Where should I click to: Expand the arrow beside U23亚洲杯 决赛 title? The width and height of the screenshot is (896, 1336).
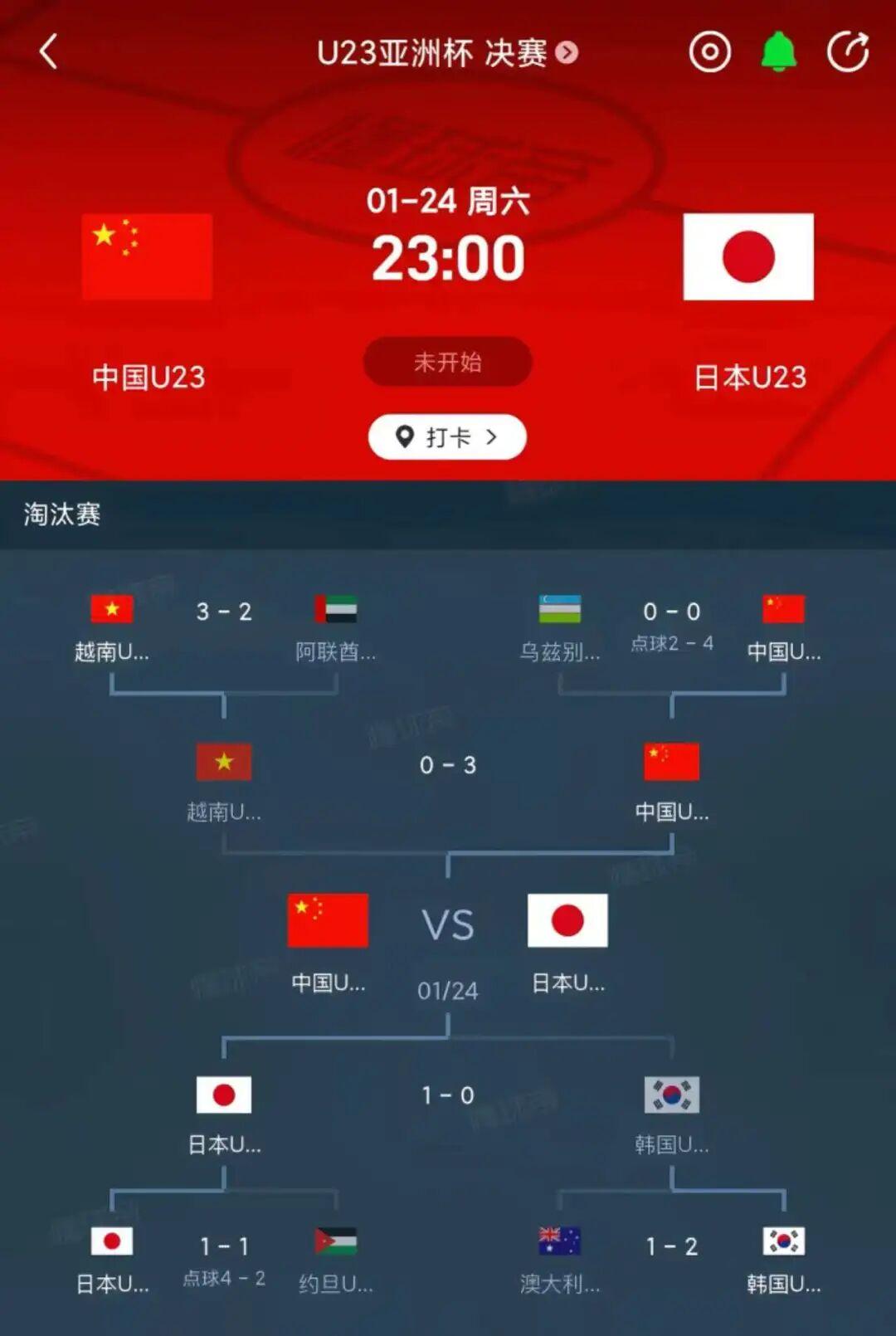(x=567, y=52)
